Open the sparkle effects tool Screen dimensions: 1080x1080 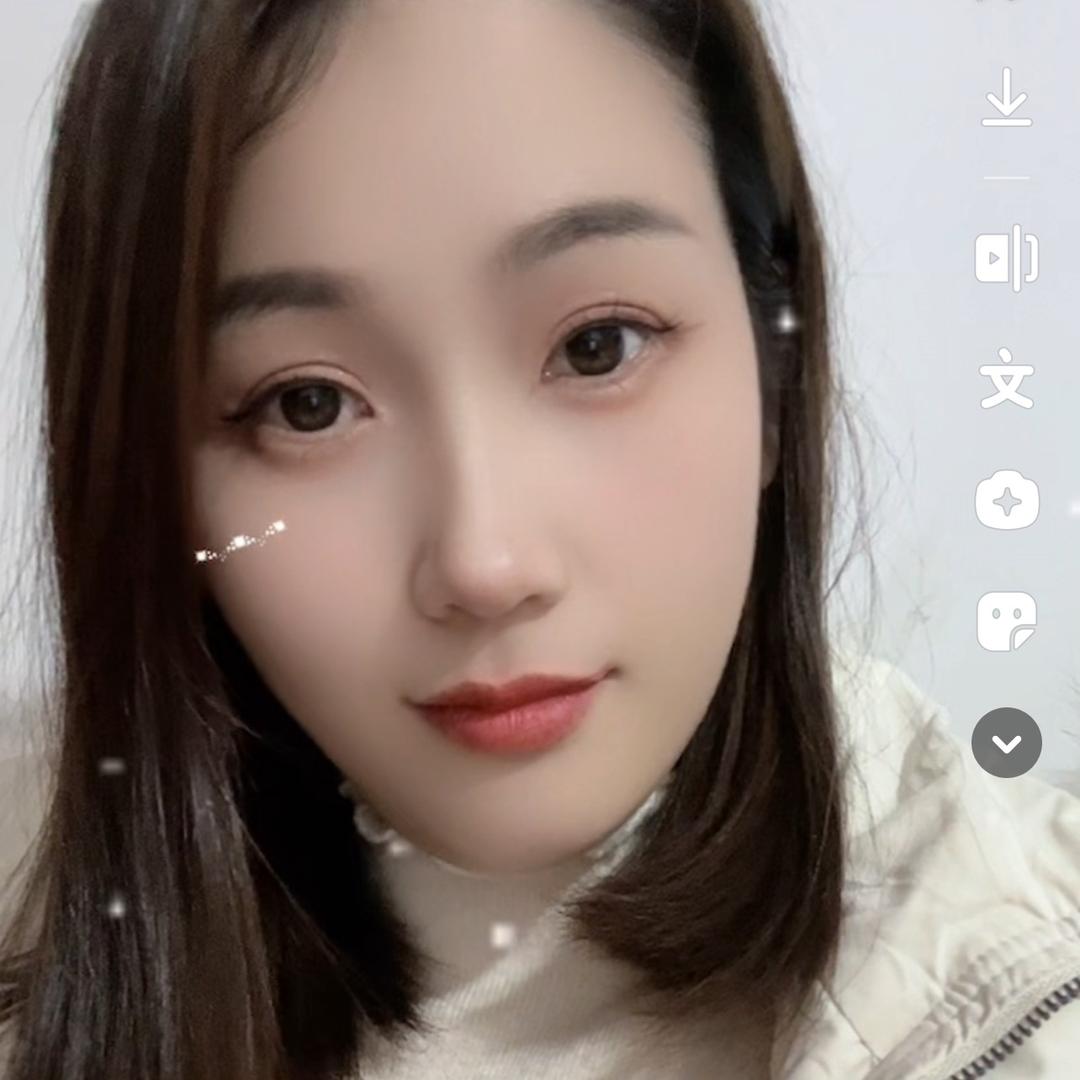pos(1006,500)
